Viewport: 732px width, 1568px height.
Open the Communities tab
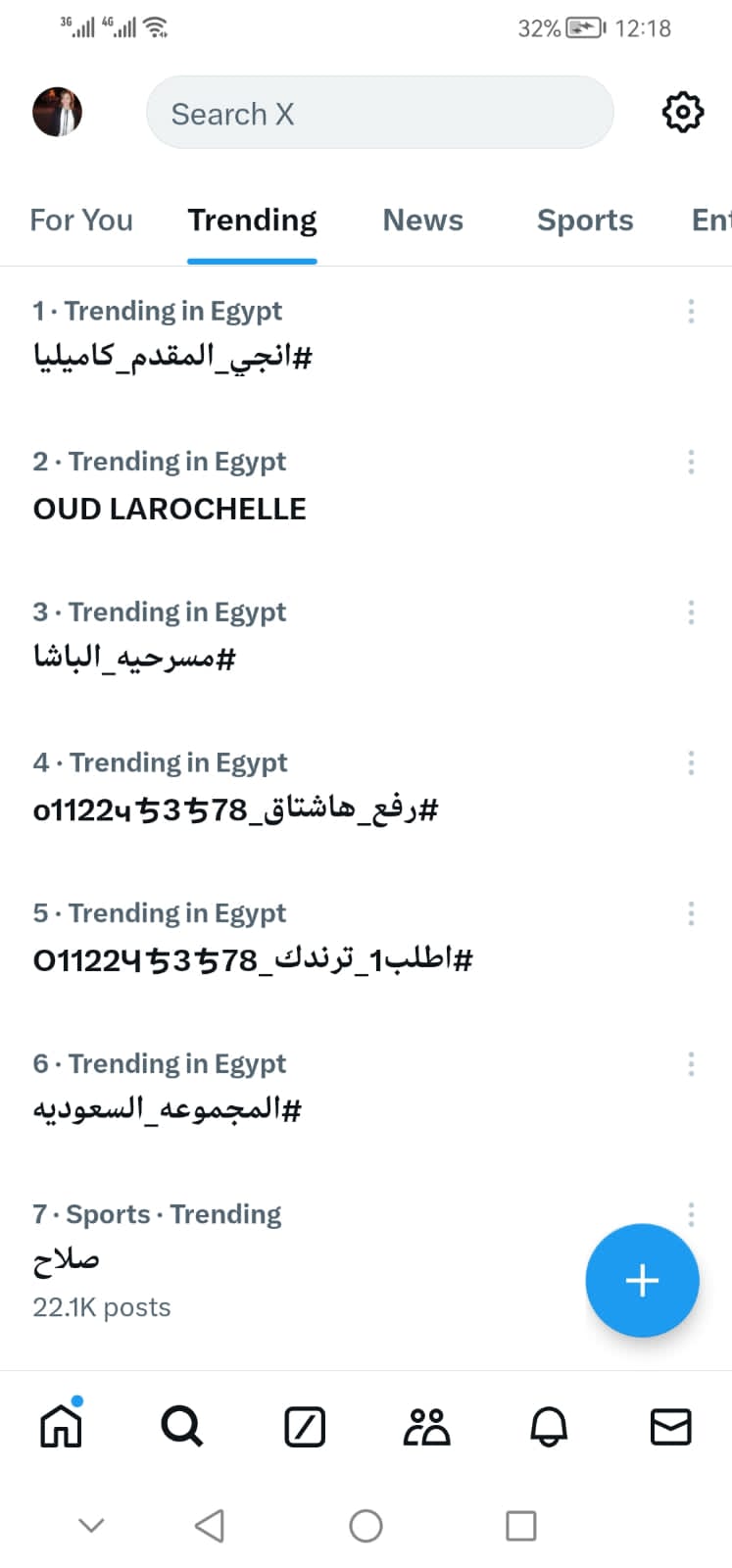(x=426, y=1427)
